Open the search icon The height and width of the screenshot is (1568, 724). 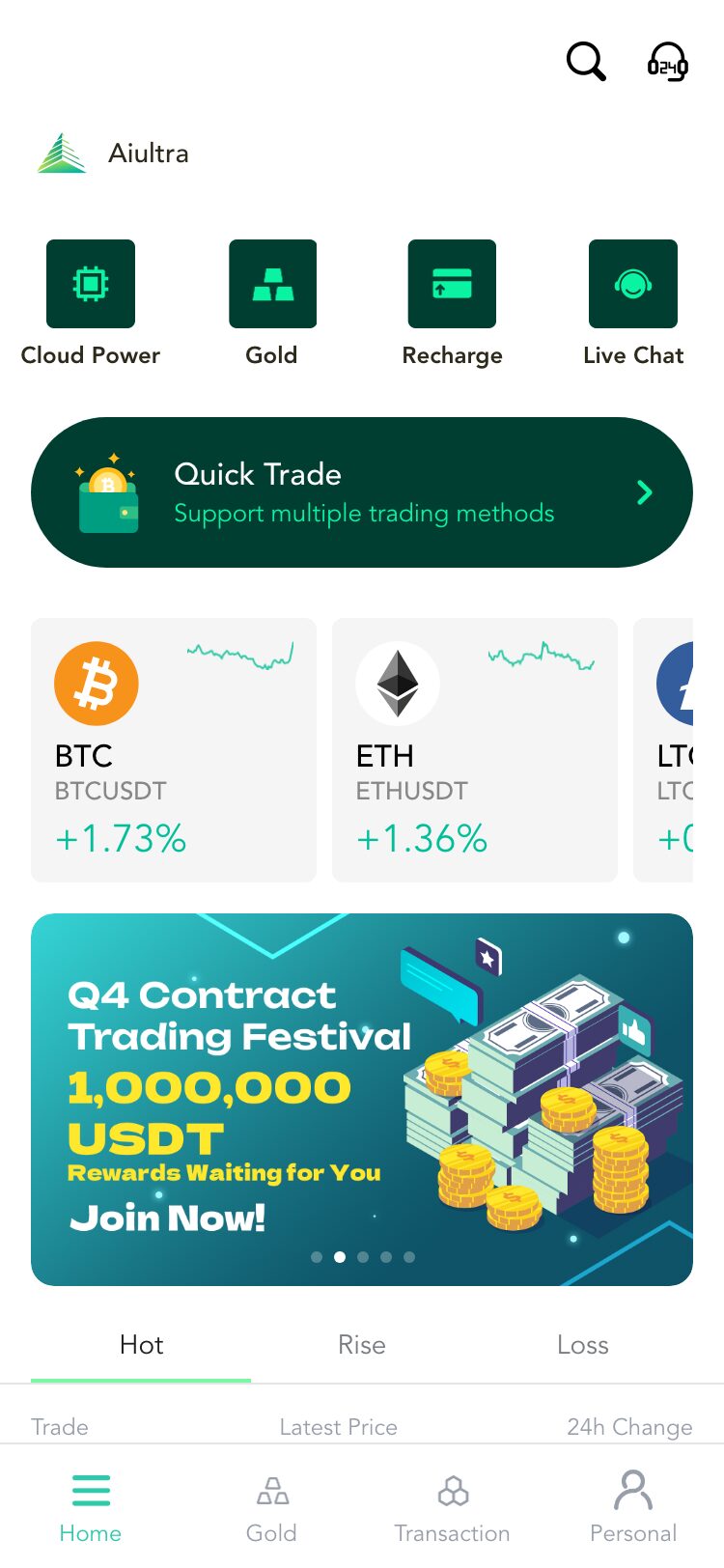click(585, 62)
